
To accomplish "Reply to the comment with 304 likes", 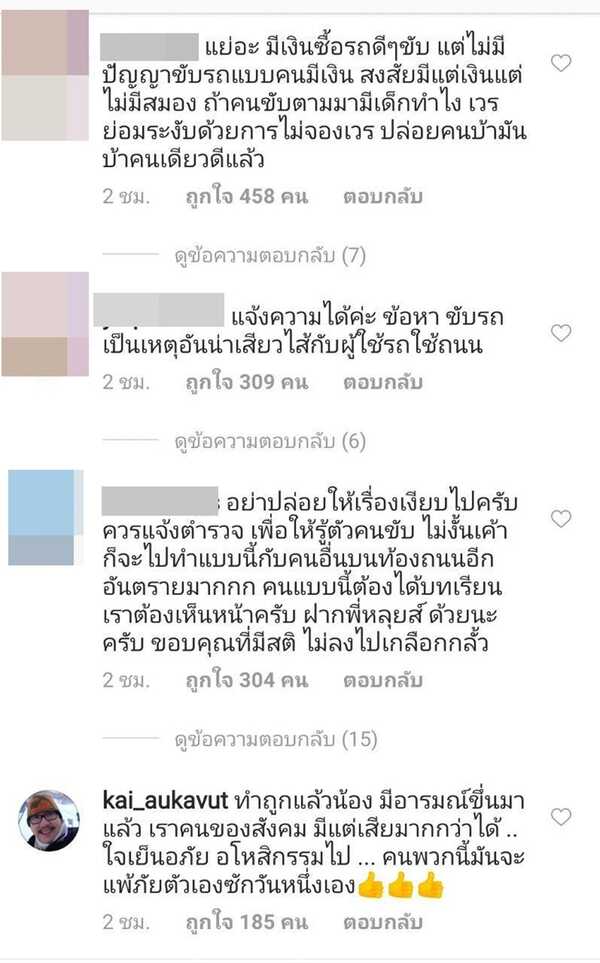I will 383,681.
